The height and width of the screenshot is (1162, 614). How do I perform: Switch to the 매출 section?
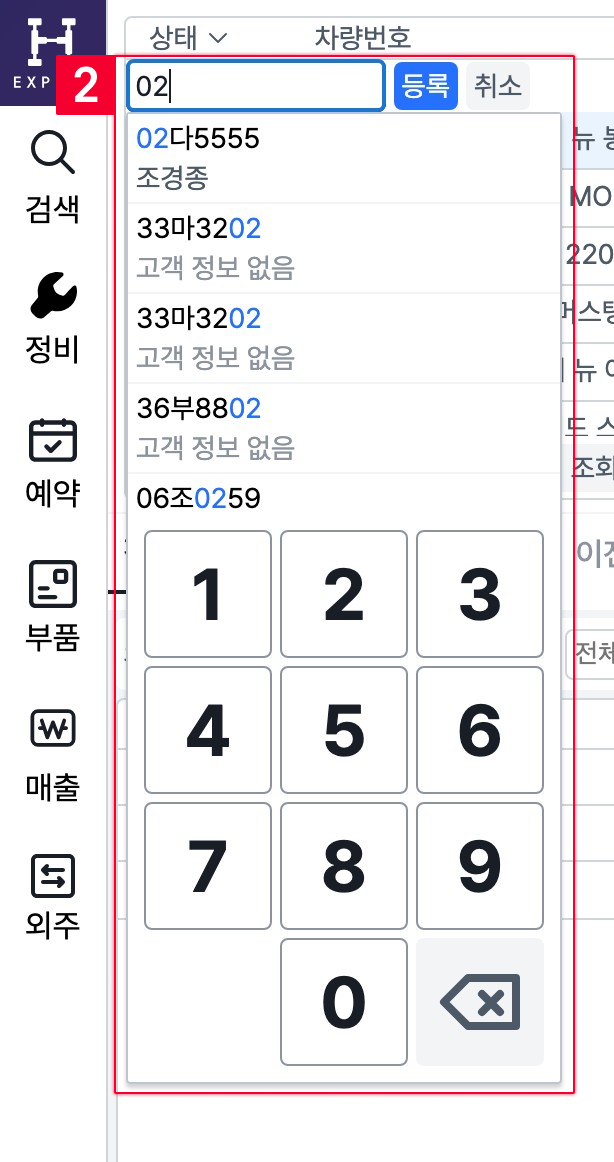point(53,755)
